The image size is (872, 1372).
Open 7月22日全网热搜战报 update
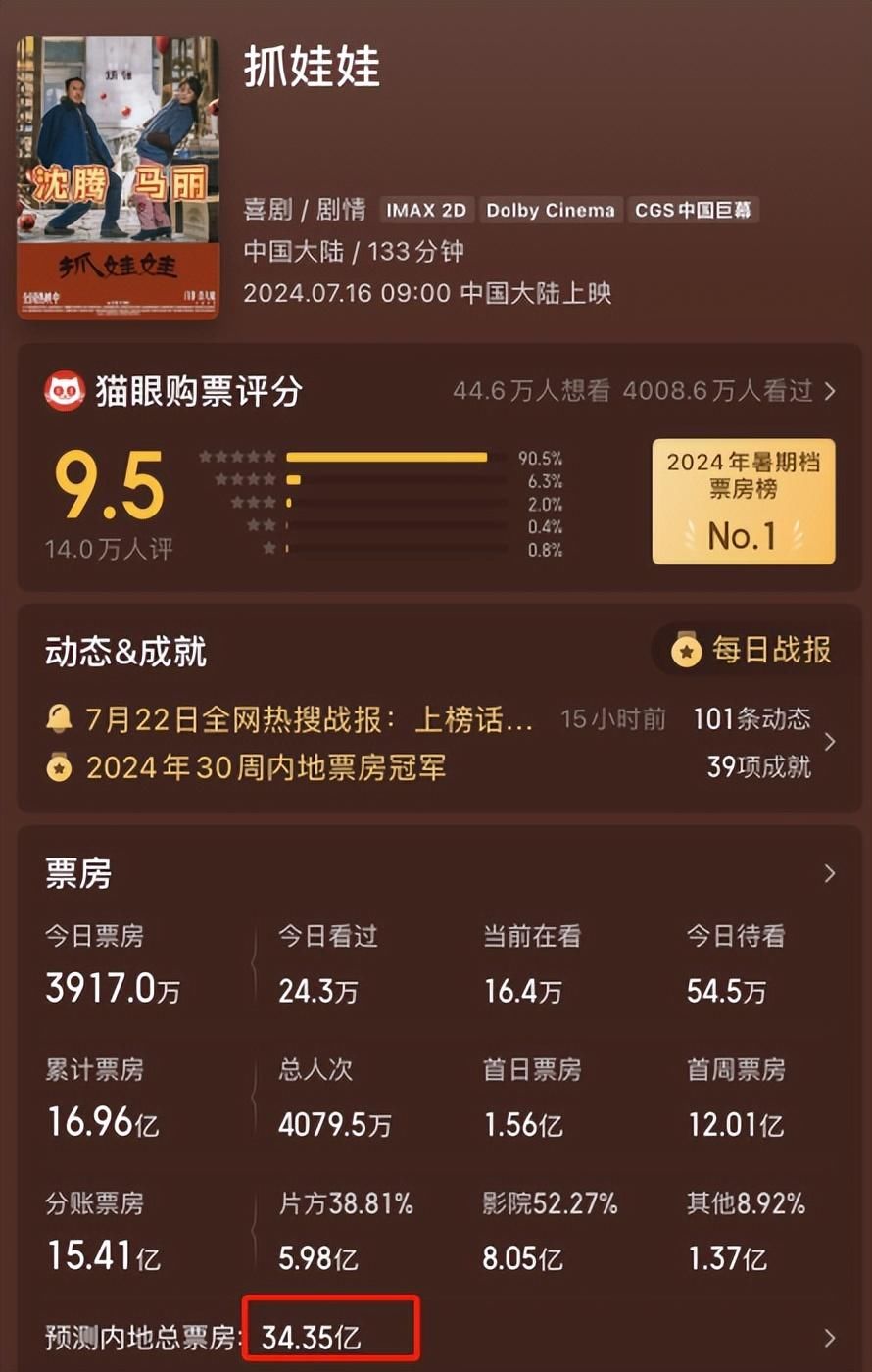coord(311,720)
